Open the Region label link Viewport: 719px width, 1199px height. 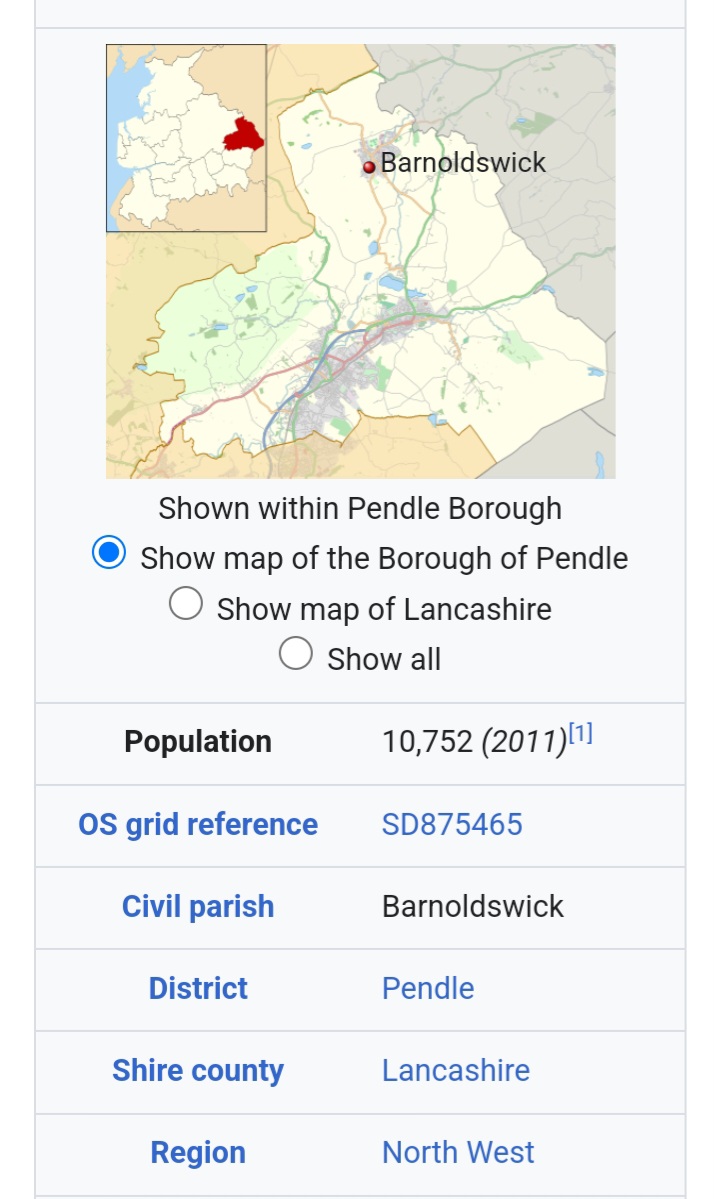198,1152
